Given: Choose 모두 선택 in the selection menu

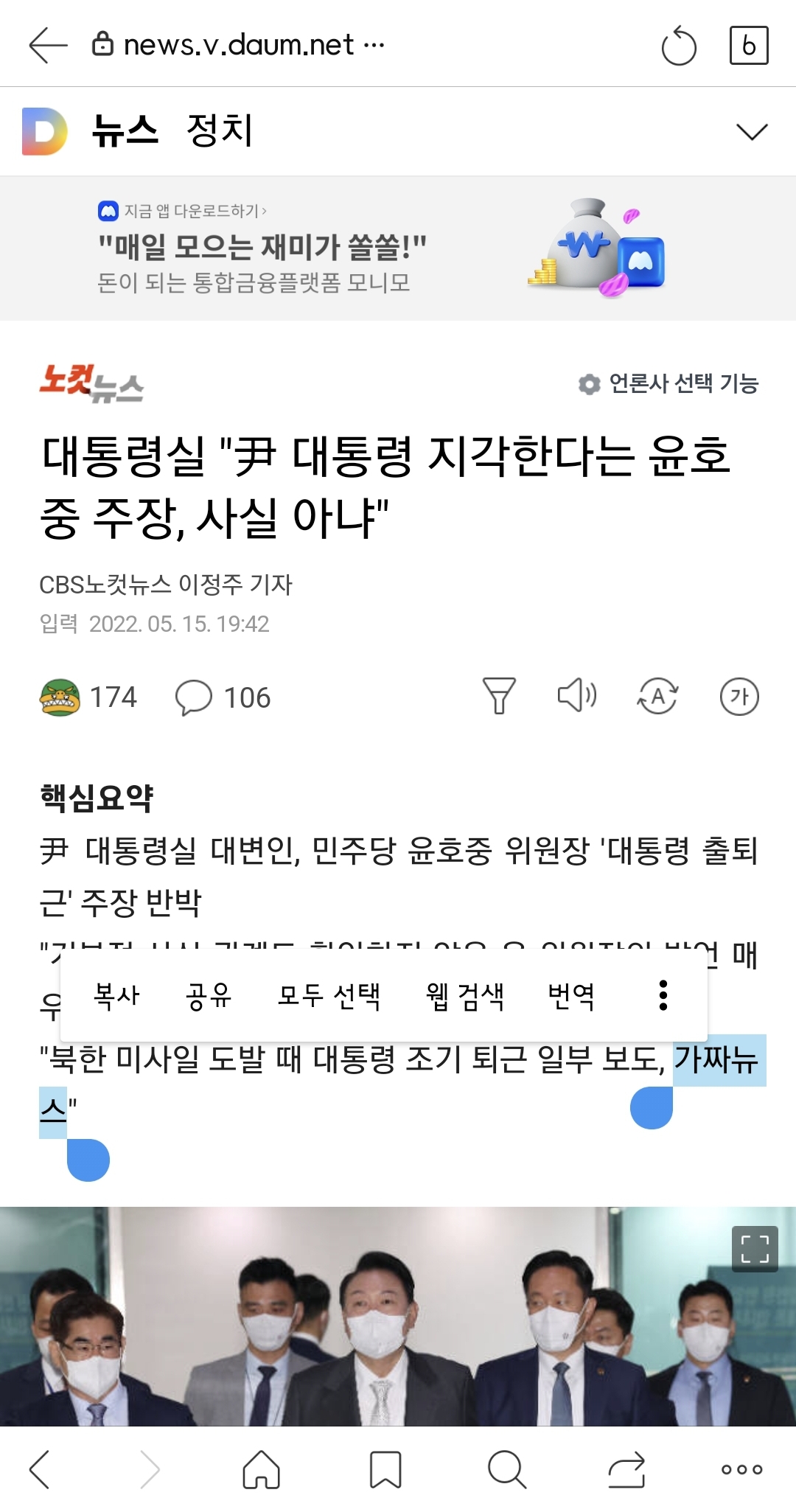Looking at the screenshot, I should 329,995.
